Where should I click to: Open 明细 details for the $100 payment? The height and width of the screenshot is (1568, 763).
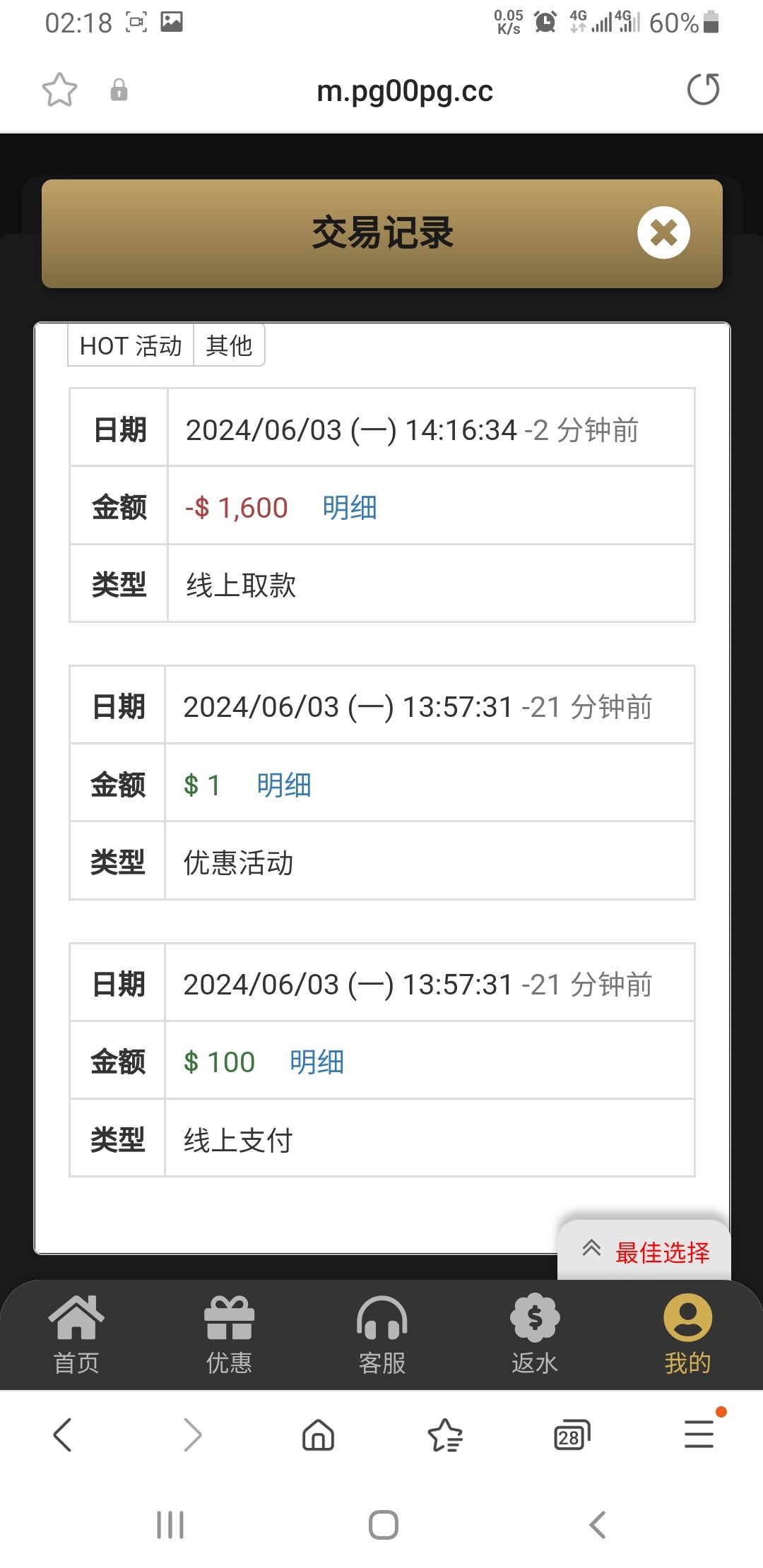pos(316,1061)
